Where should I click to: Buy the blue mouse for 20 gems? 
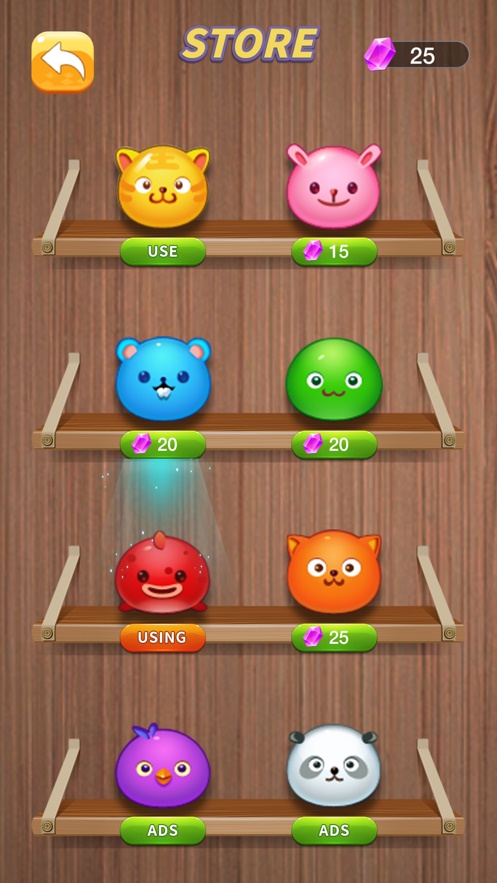[163, 444]
